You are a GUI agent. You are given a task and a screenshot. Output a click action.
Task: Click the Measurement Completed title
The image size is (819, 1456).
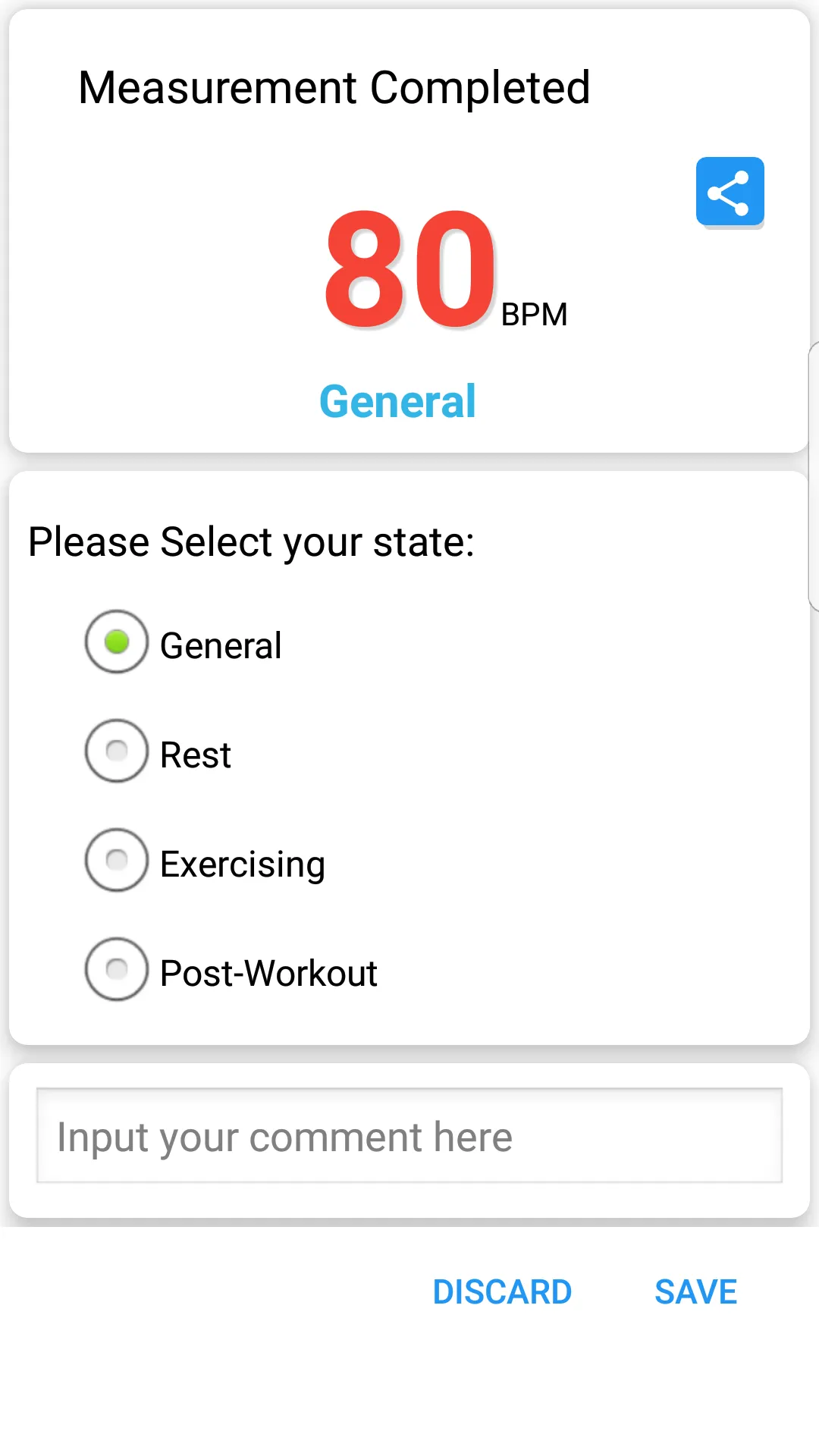pyautogui.click(x=334, y=86)
